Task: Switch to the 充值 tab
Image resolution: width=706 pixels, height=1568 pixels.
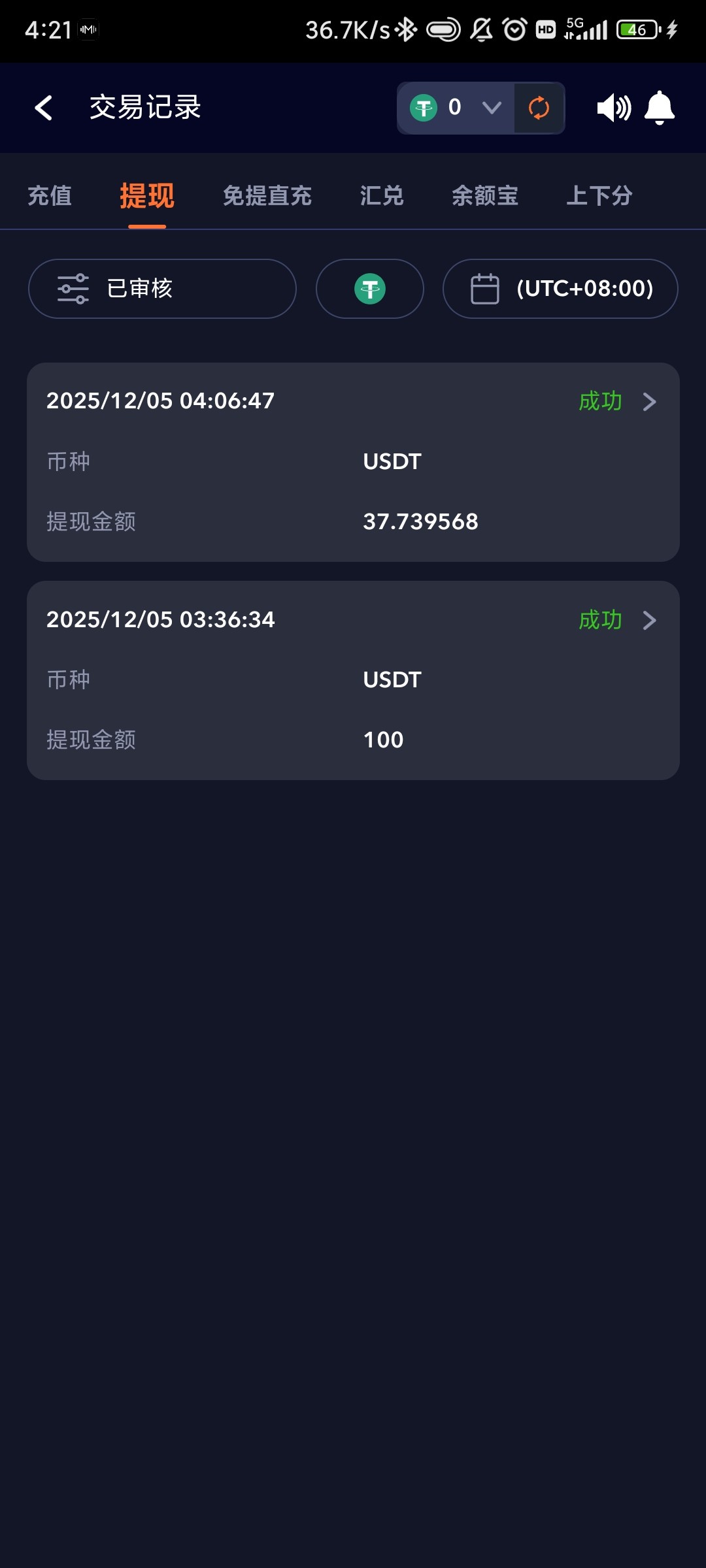Action: 50,195
